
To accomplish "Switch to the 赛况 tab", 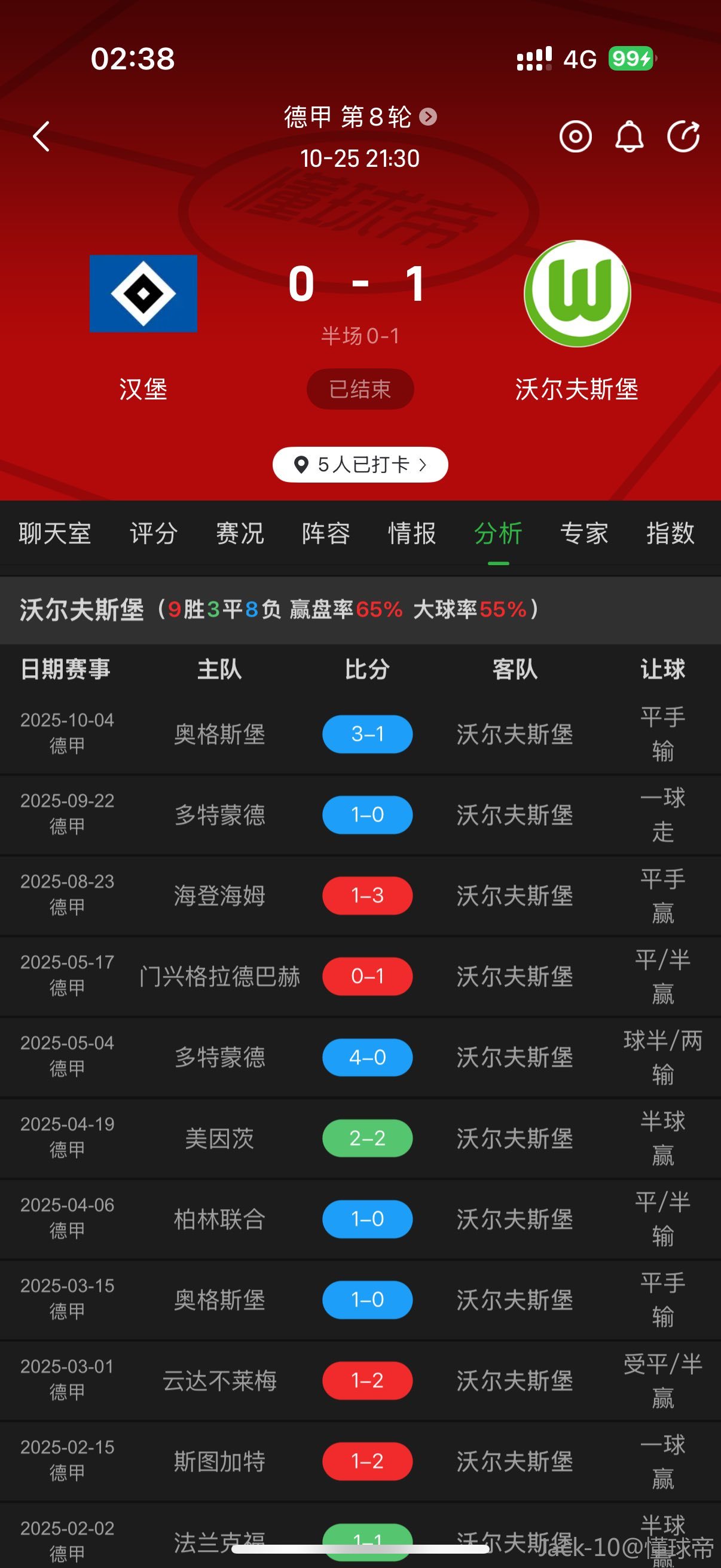I will coord(240,533).
